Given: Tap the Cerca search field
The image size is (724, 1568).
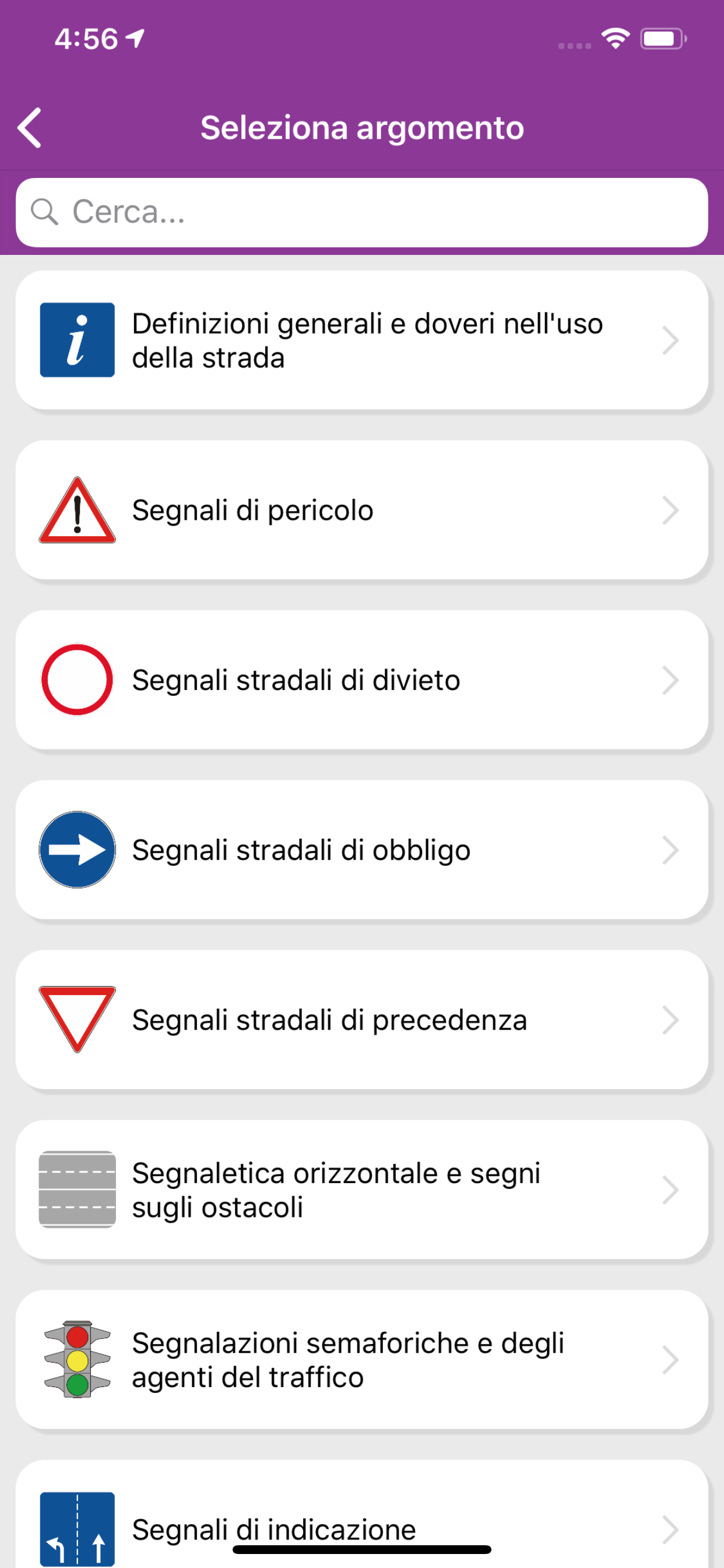Looking at the screenshot, I should click(x=362, y=212).
